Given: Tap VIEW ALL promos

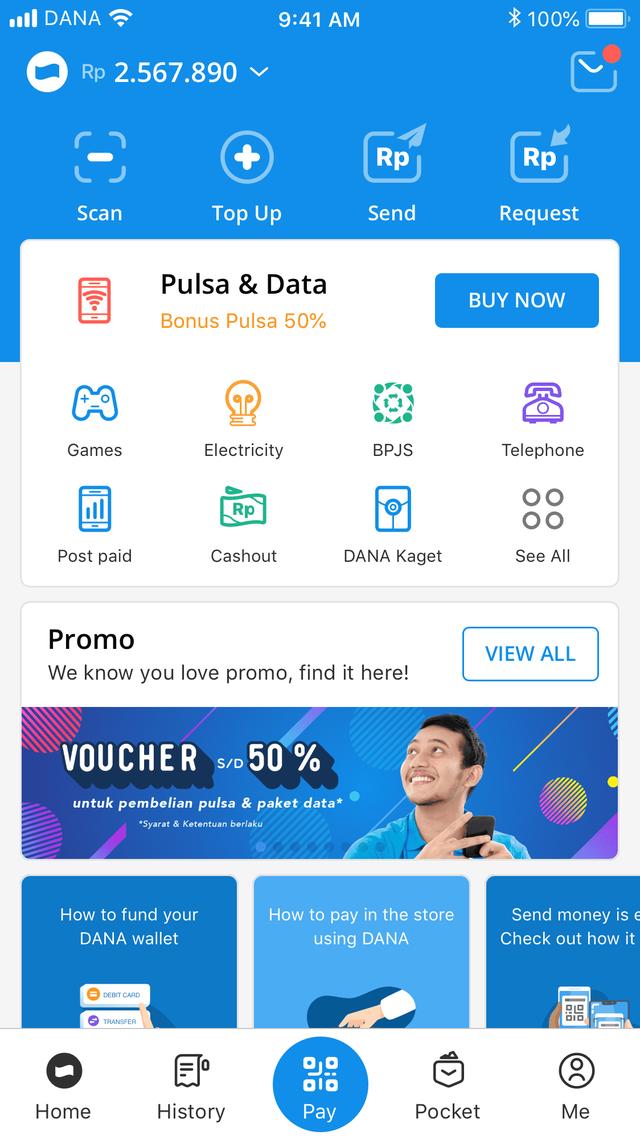Looking at the screenshot, I should pos(530,654).
